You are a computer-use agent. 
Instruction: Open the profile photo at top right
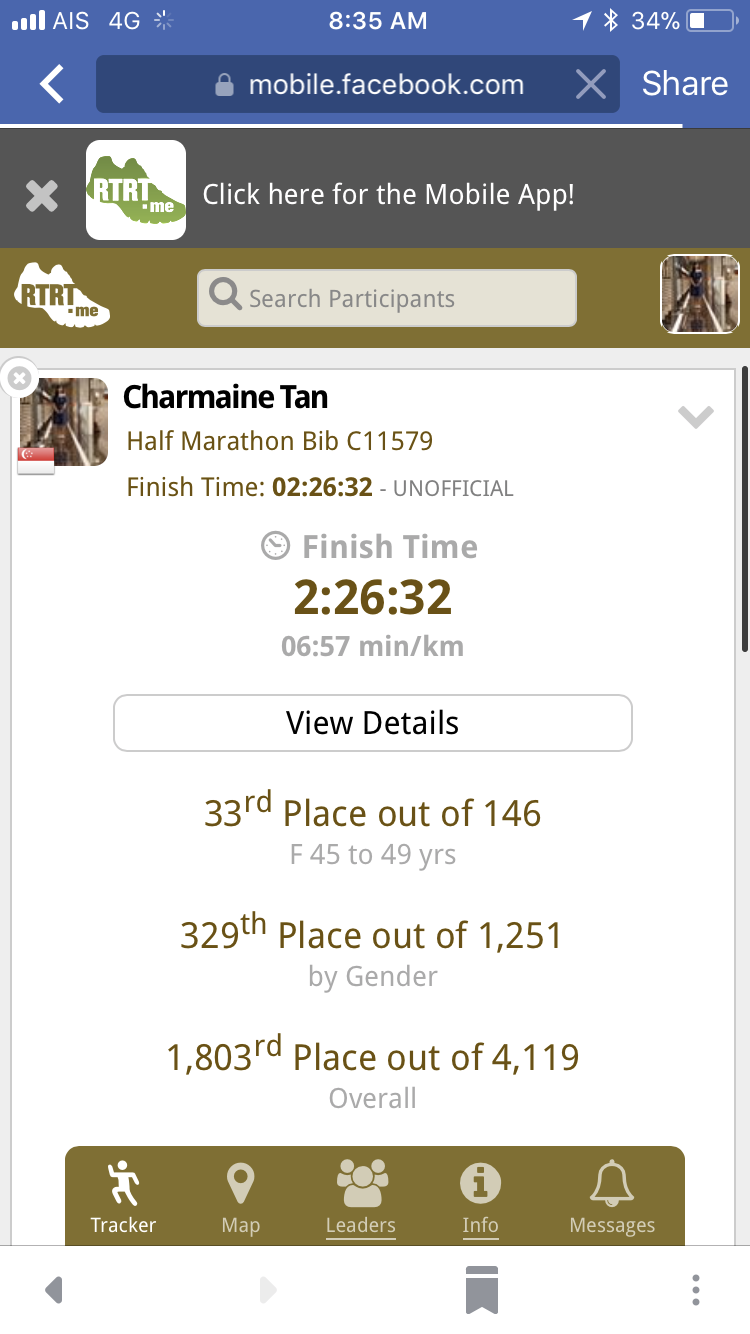point(699,294)
